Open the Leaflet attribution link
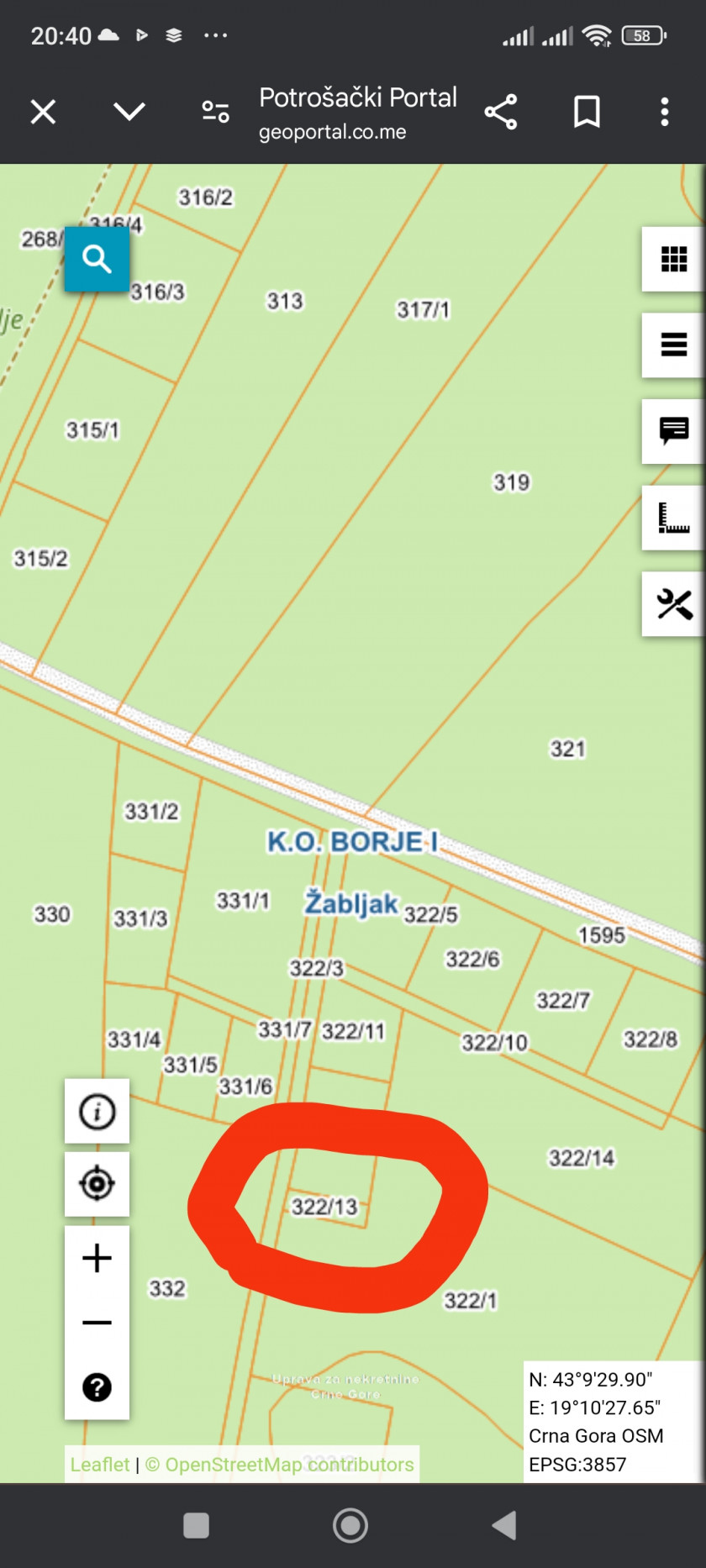The image size is (706, 1568). 100,1465
